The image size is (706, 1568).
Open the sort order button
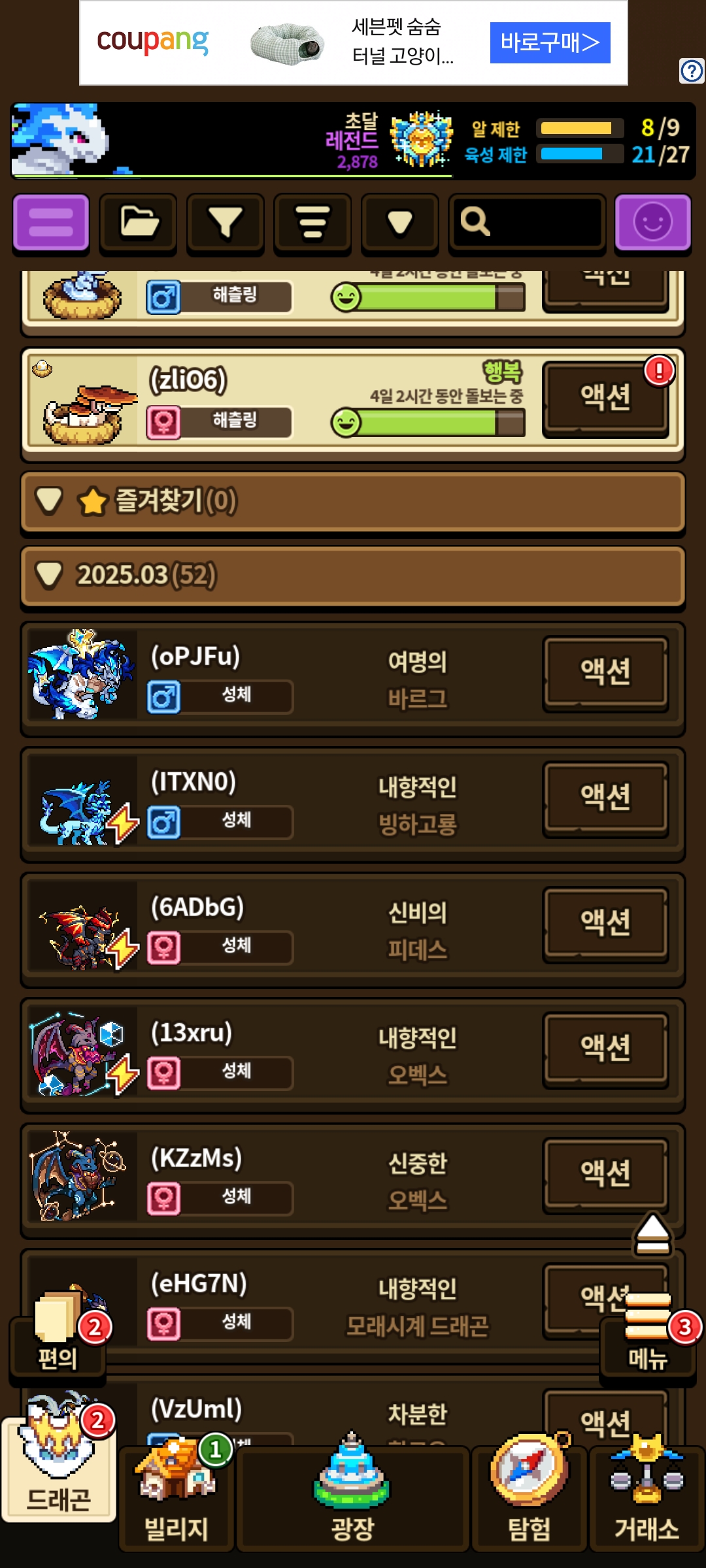(x=312, y=223)
